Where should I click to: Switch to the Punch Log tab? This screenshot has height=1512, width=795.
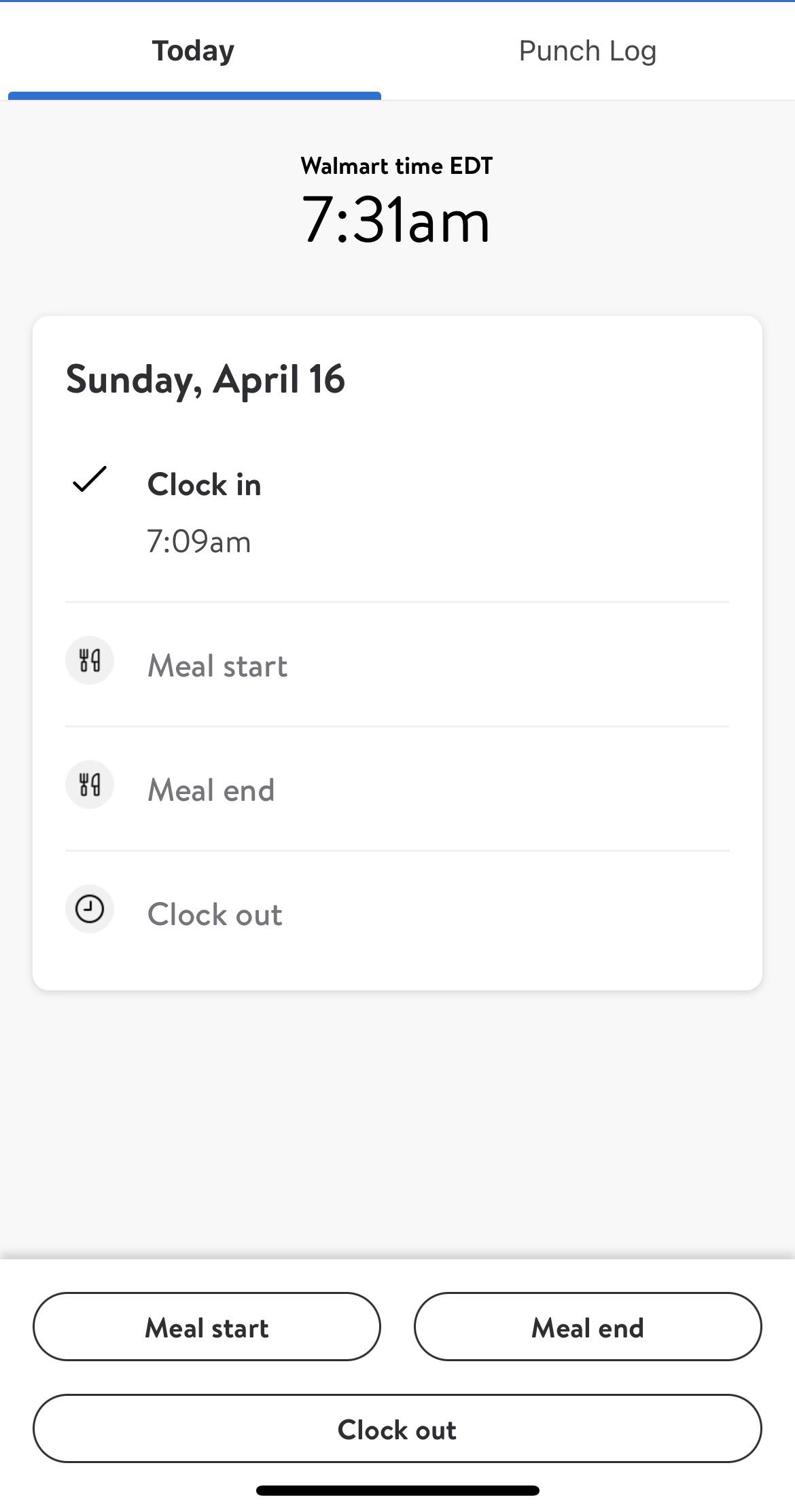(x=587, y=51)
